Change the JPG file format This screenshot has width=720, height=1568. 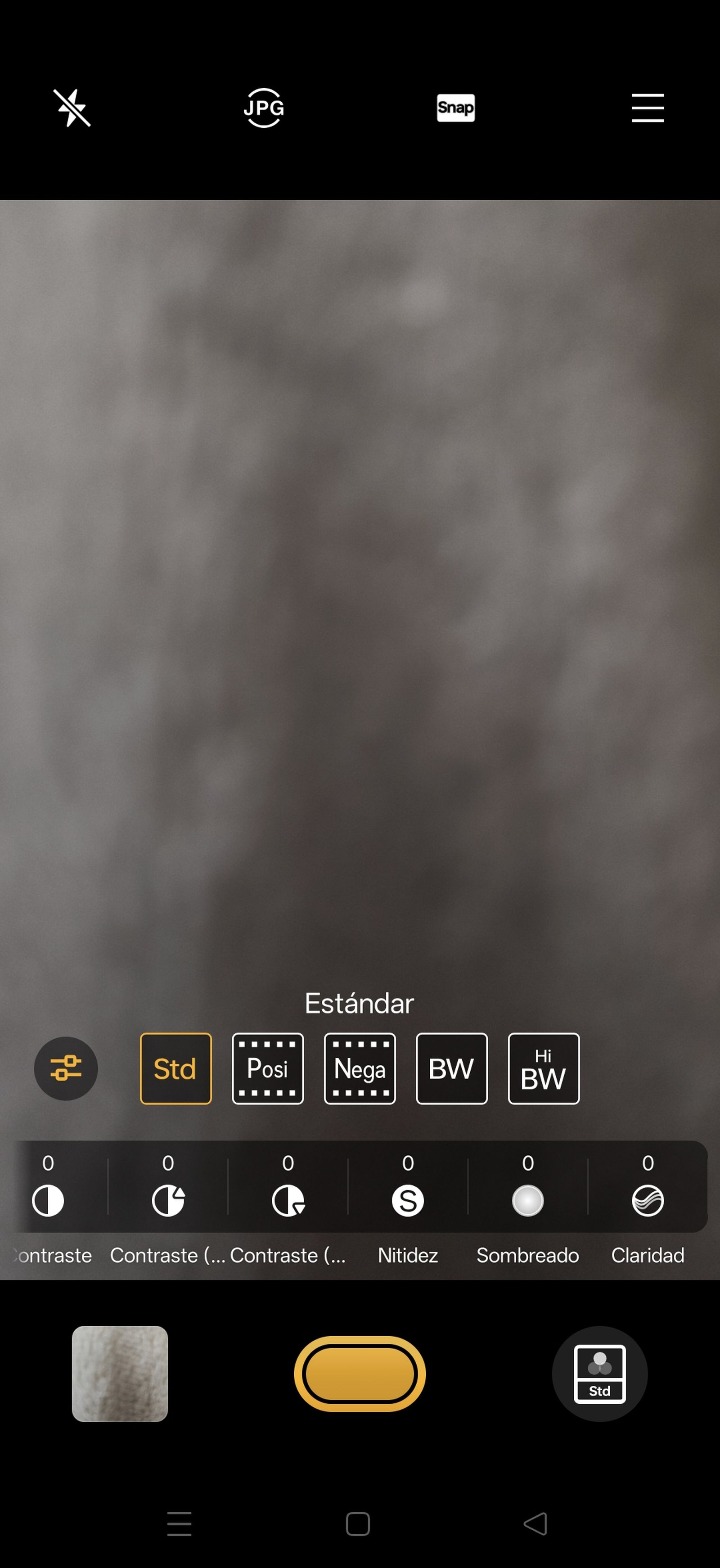264,108
